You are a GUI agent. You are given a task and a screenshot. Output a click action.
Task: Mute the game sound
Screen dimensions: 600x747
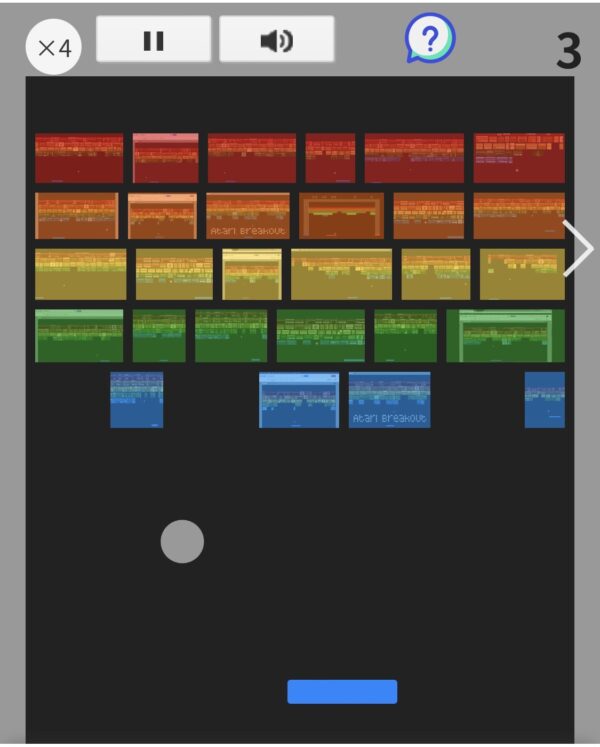[x=276, y=40]
